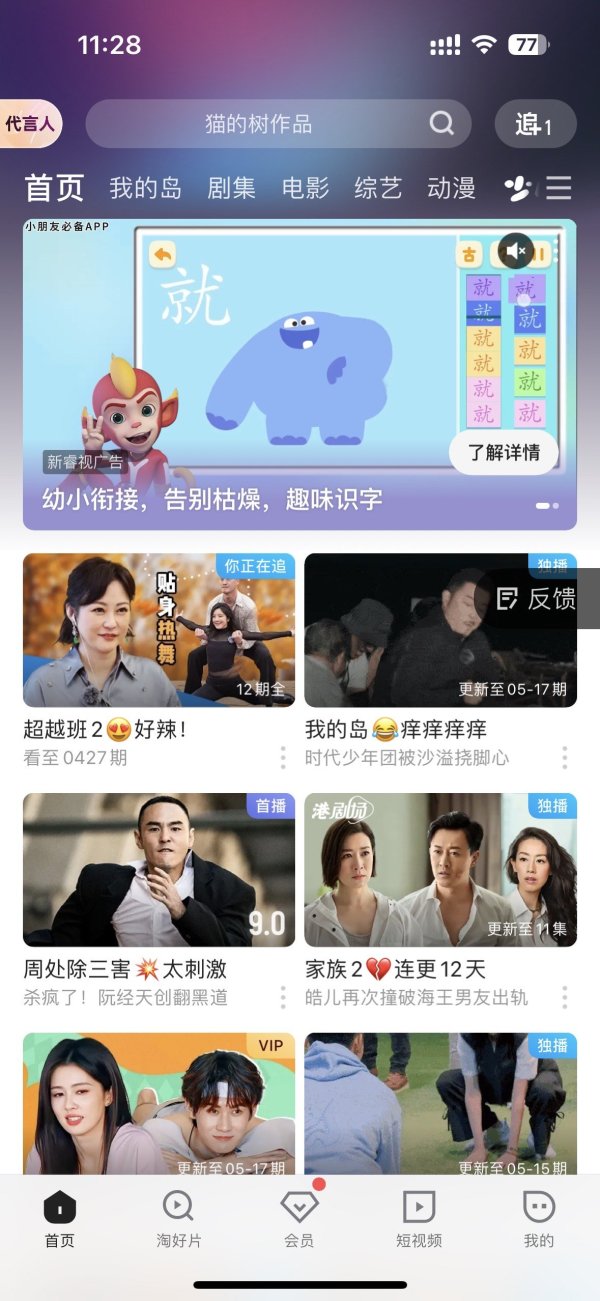Viewport: 600px width, 1301px height.
Task: Open the 超越班2 show card
Action: [159, 630]
